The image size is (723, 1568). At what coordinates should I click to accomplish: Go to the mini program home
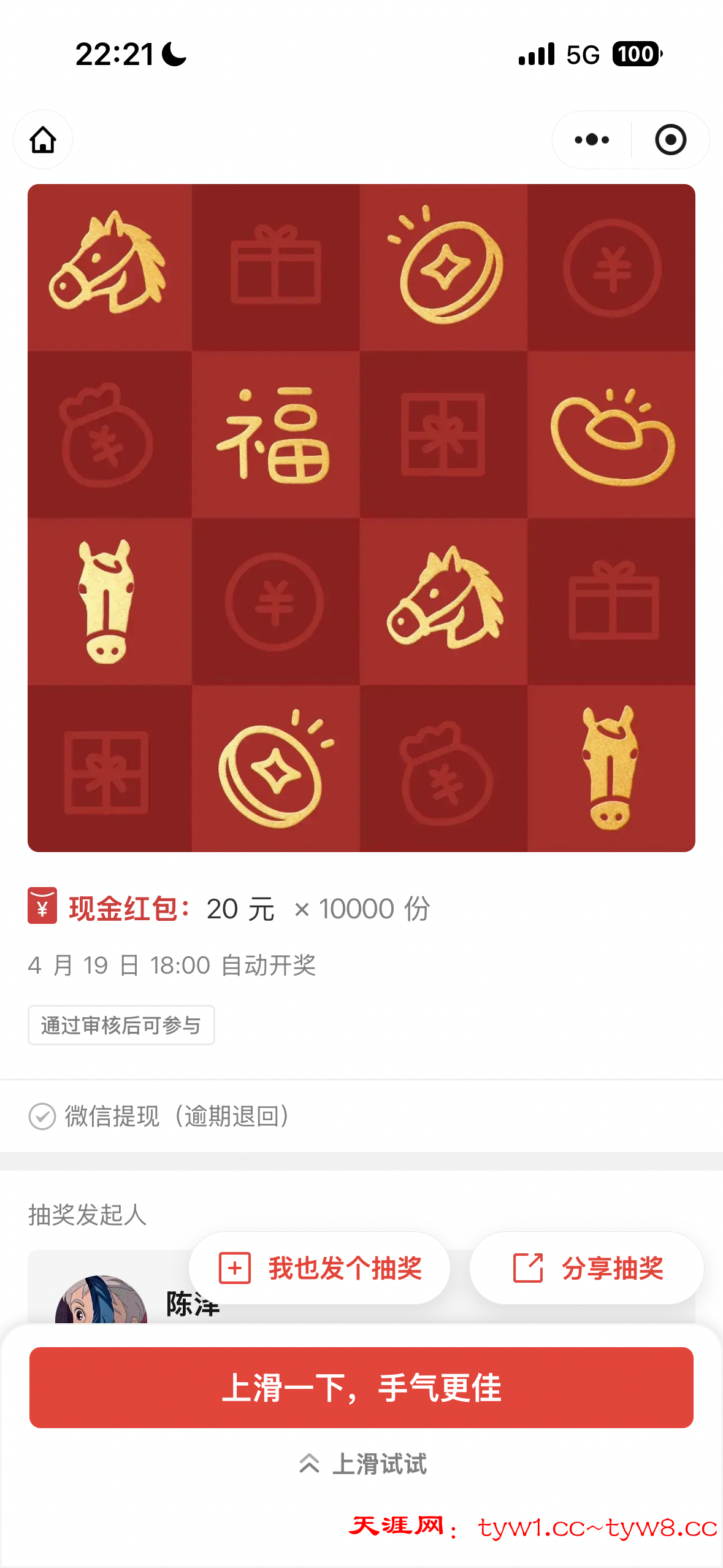coord(43,140)
